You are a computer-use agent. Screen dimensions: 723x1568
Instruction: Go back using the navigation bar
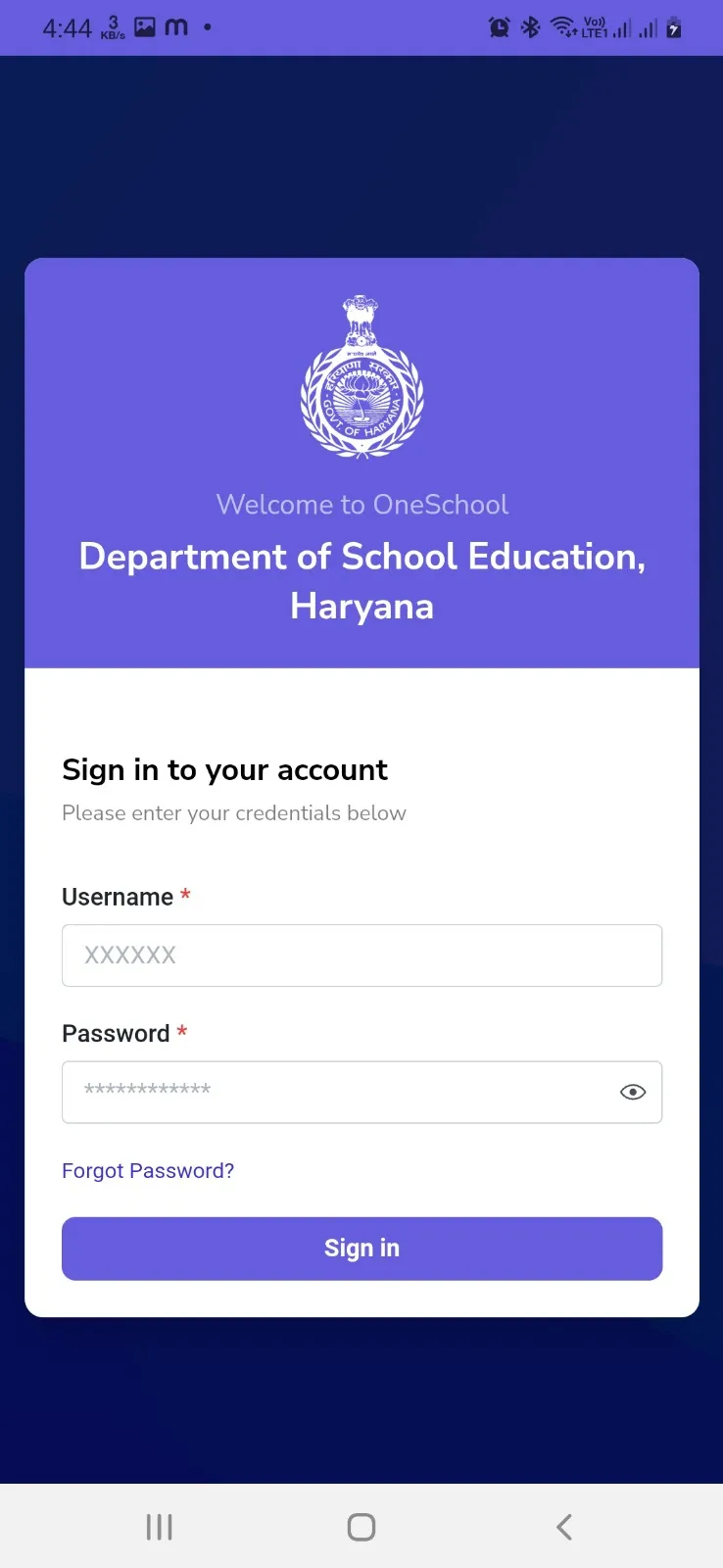[563, 1527]
